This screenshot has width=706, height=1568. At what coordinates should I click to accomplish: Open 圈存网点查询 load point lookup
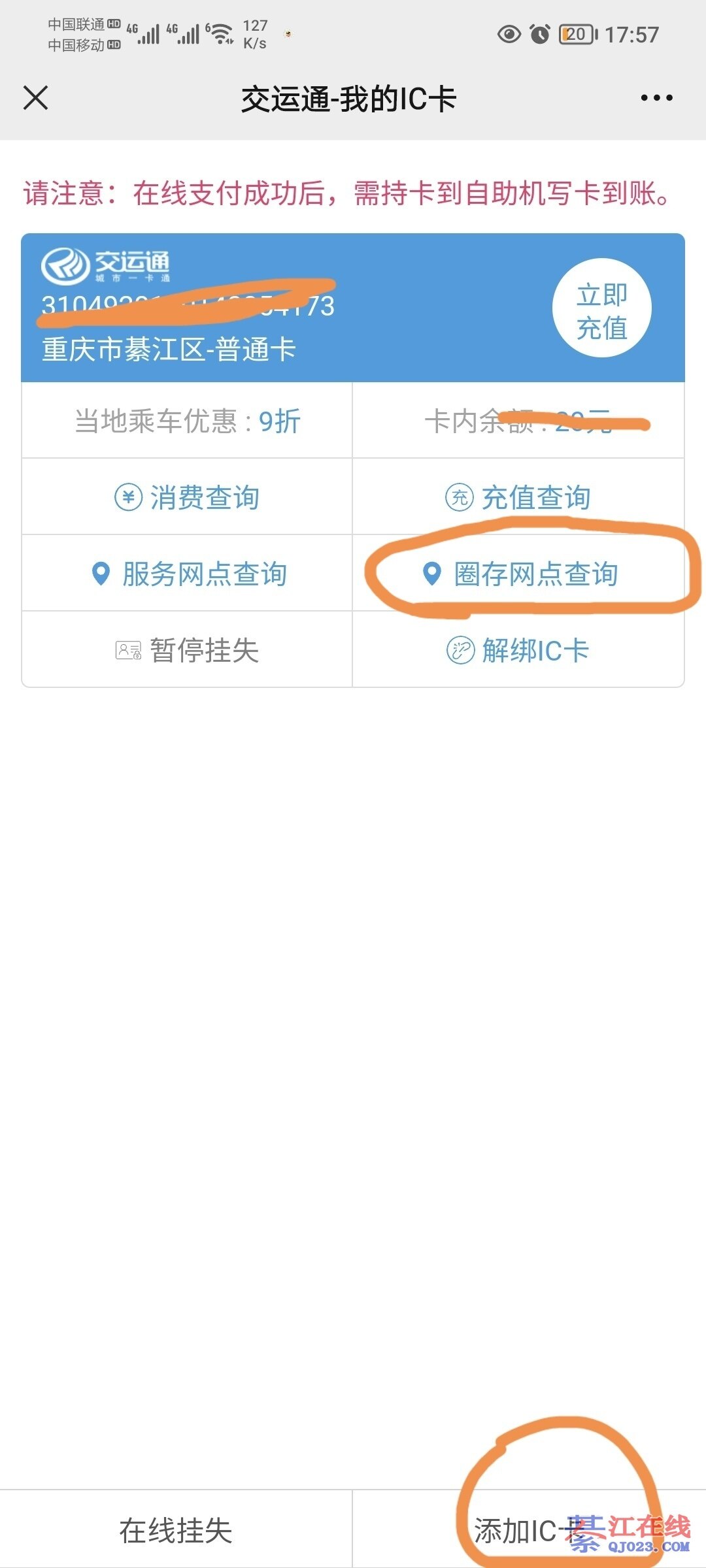(518, 574)
